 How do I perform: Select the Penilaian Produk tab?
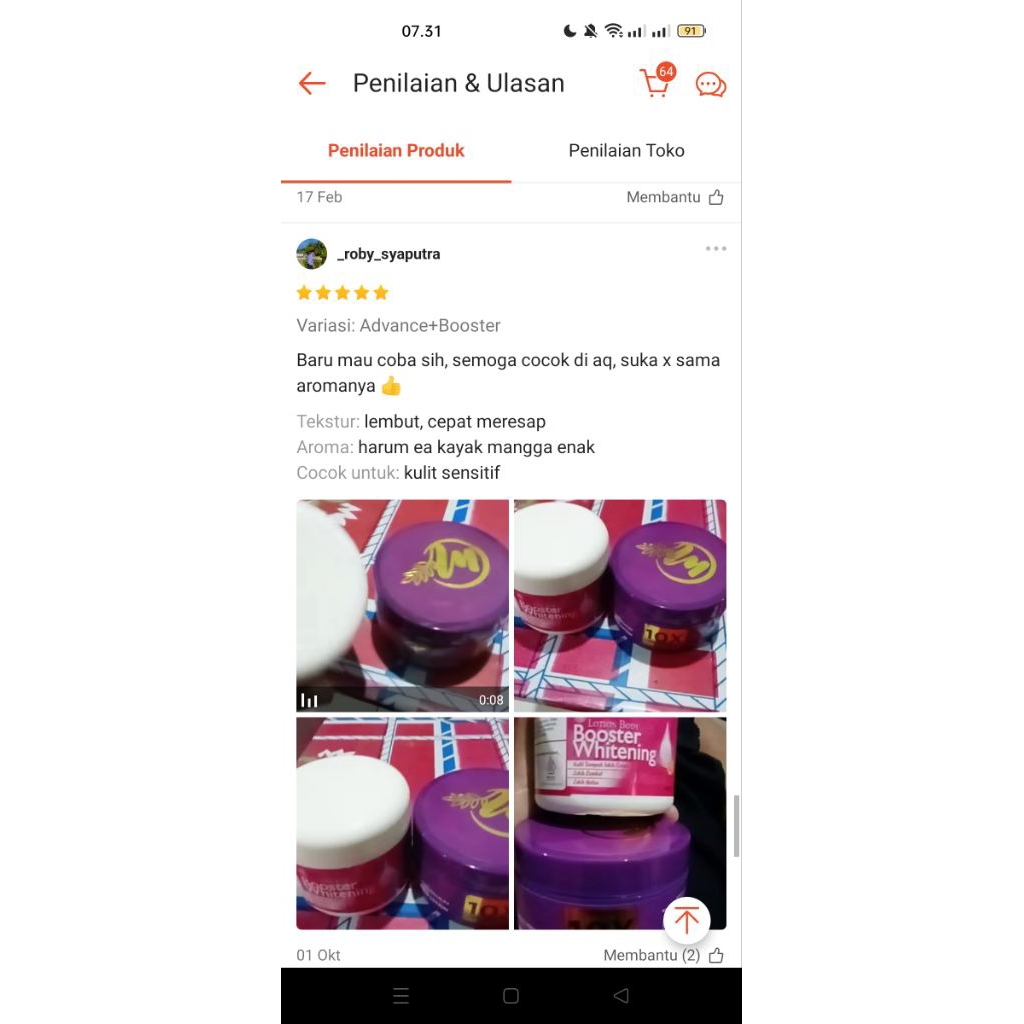396,151
